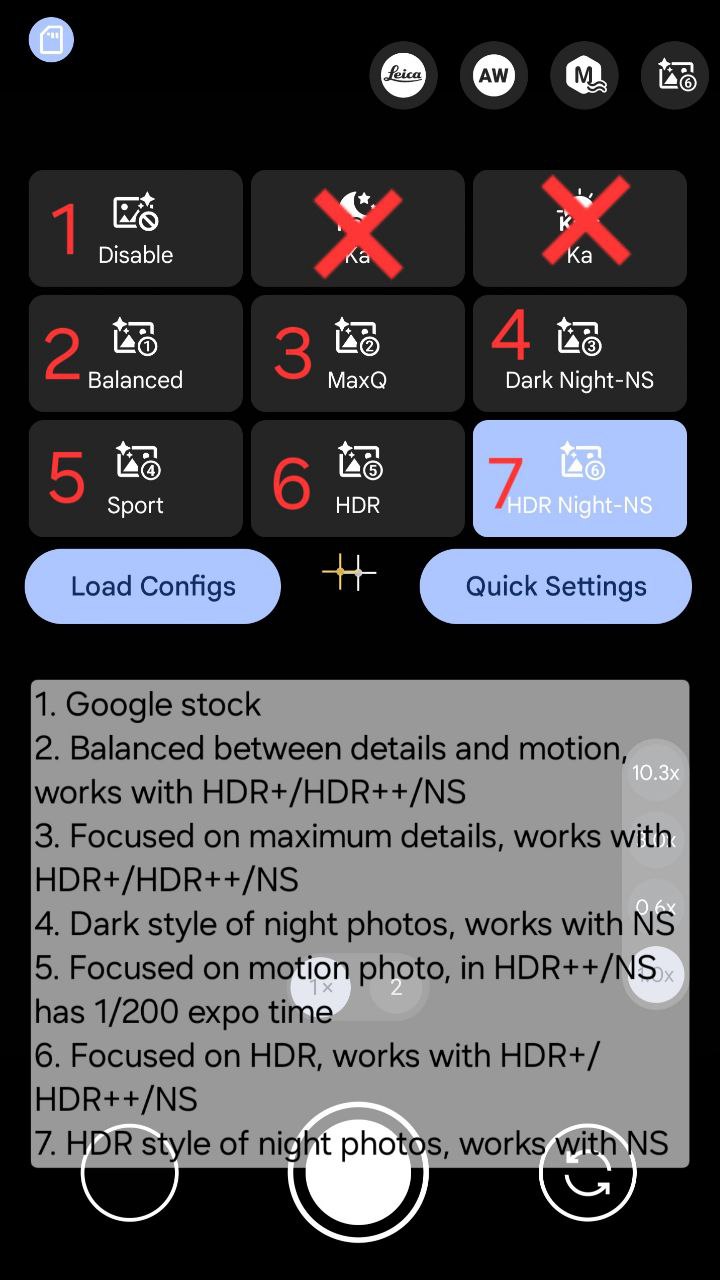
Task: Select the HDR config tile
Action: pos(358,478)
